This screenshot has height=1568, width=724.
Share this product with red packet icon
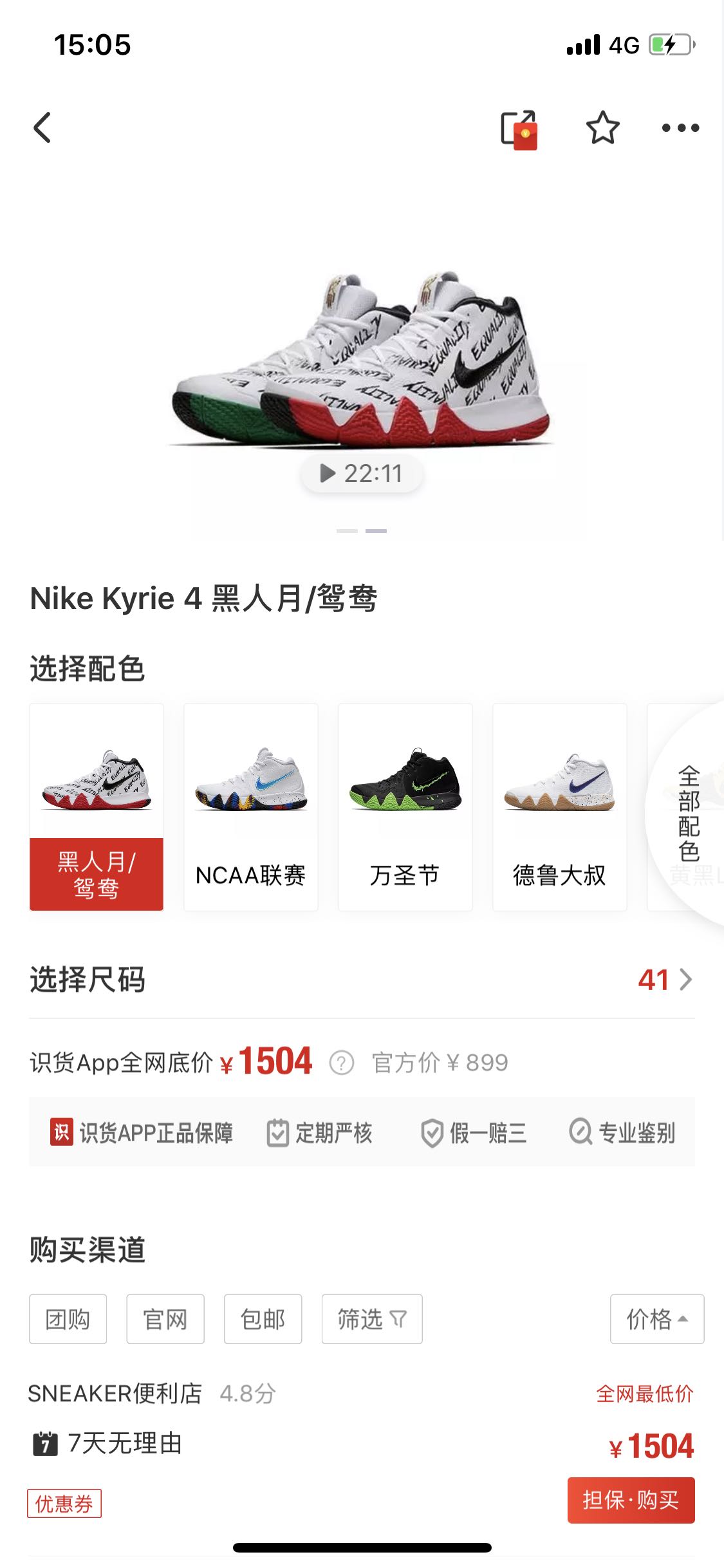coord(519,129)
